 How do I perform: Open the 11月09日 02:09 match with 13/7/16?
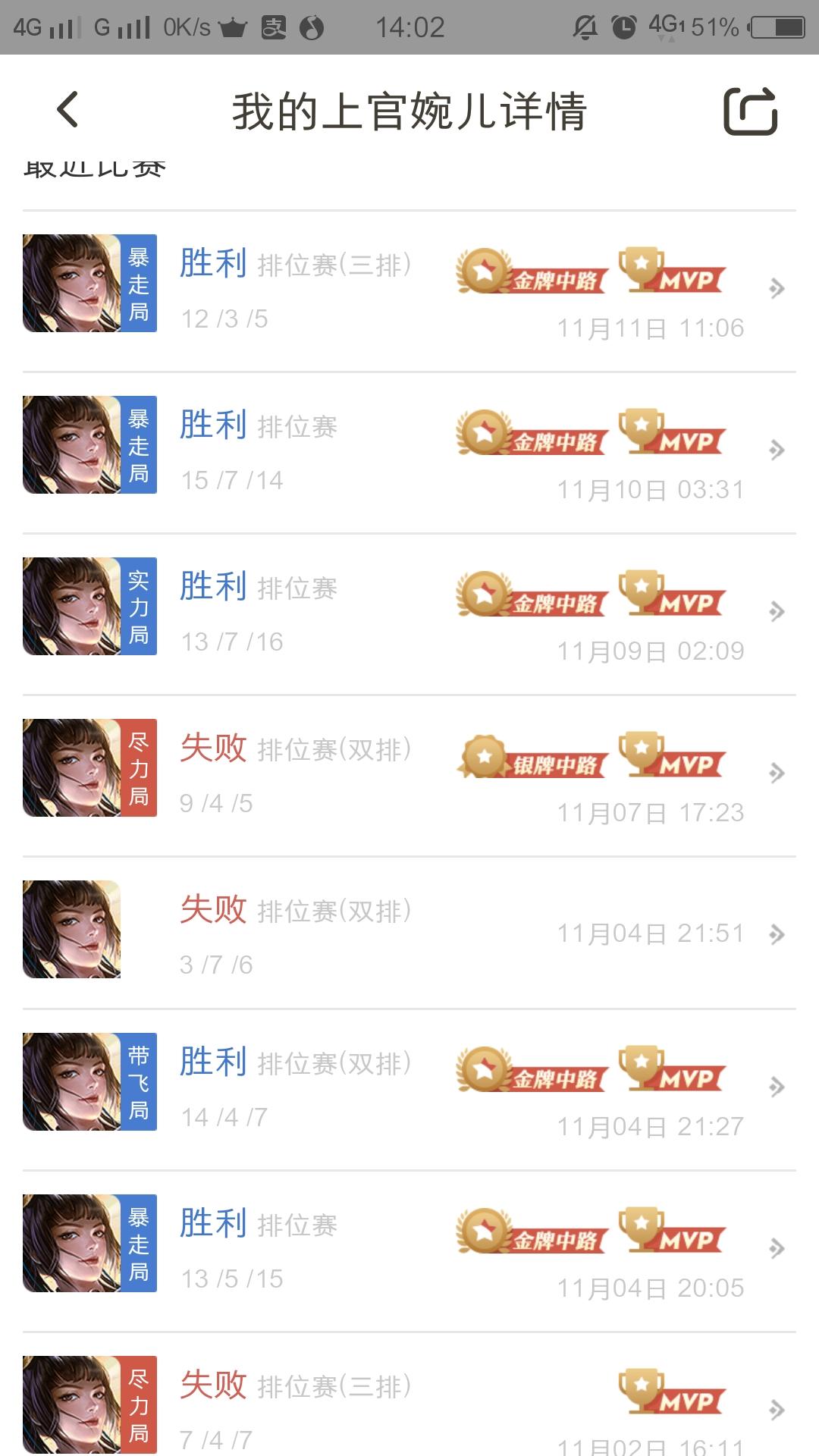pyautogui.click(x=409, y=614)
